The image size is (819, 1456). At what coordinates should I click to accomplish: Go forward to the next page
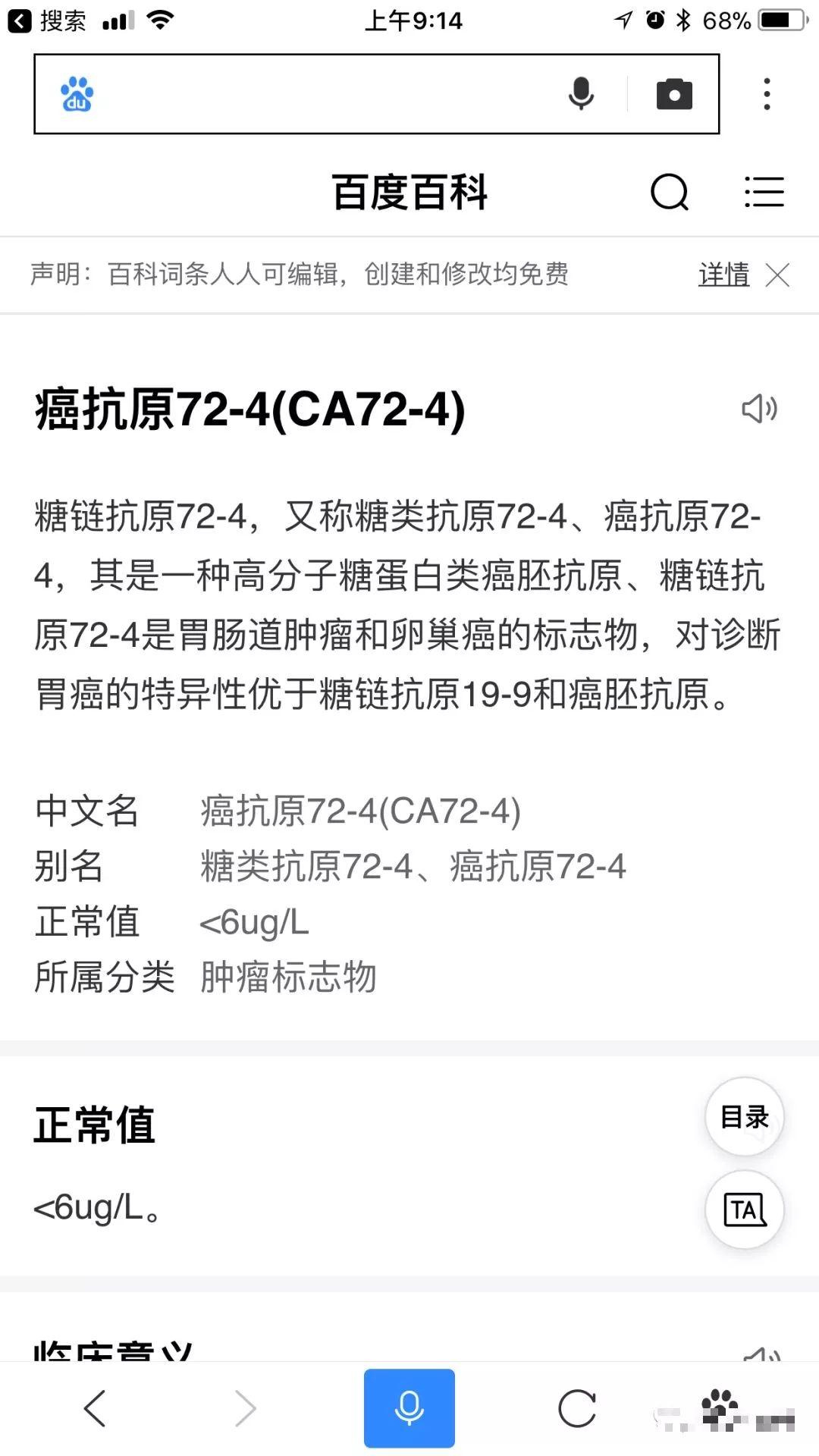tap(246, 1408)
